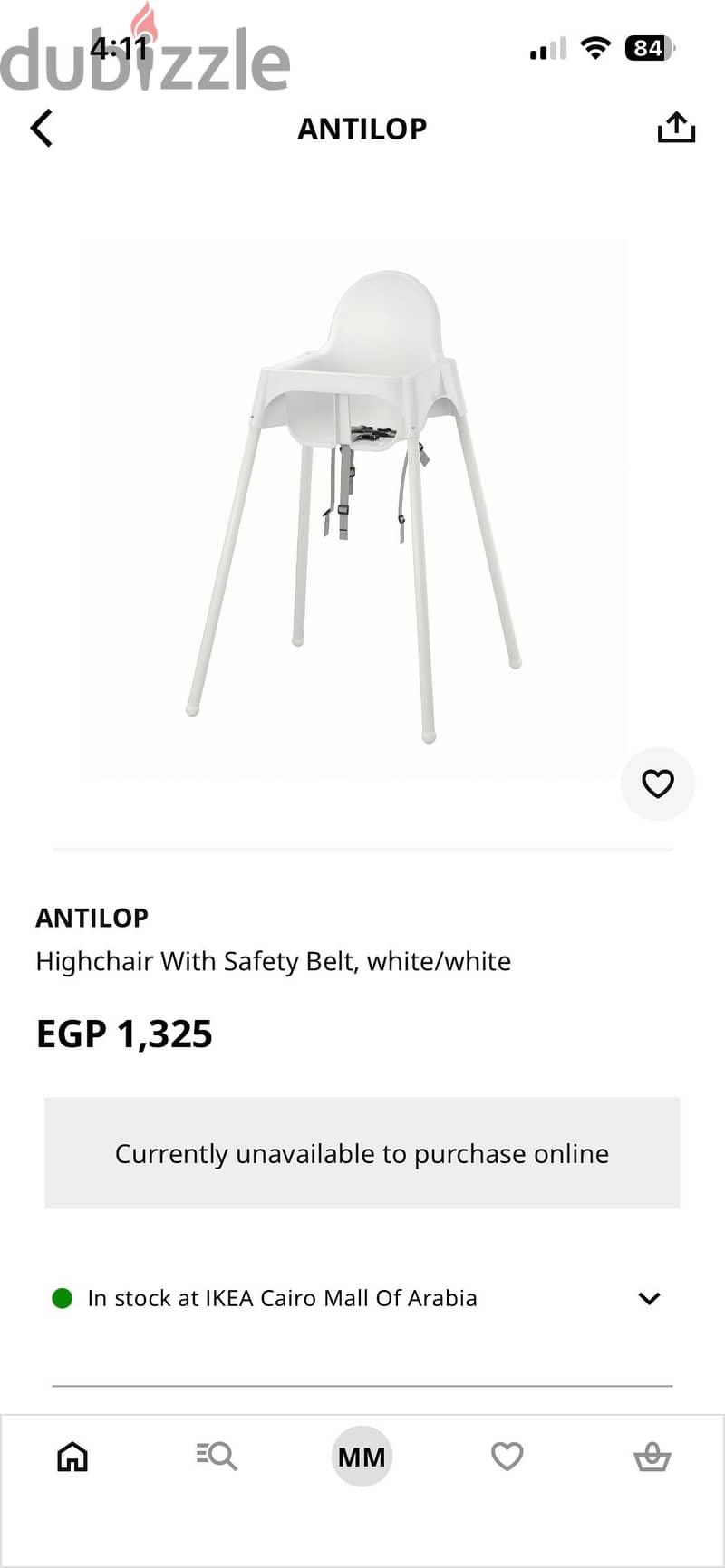
Task: Go to the home tab
Action: pos(72,1457)
